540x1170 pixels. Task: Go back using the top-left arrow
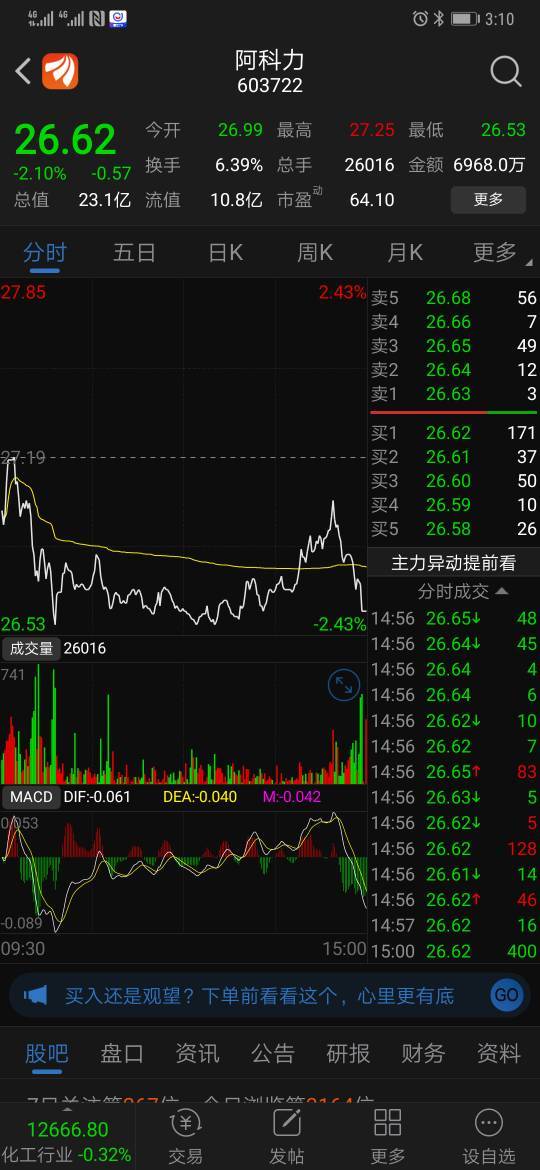coord(23,72)
